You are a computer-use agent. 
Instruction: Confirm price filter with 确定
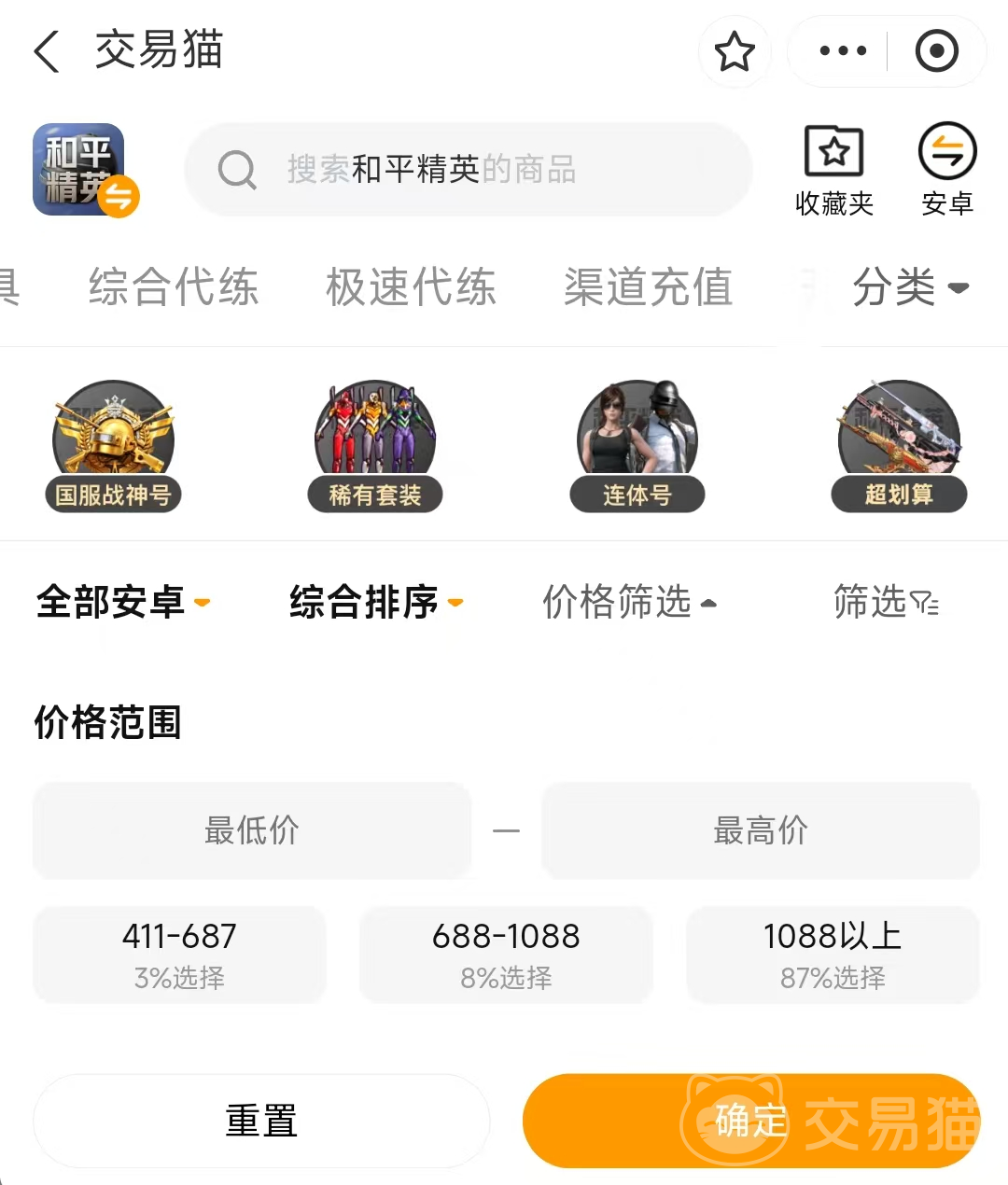point(750,1121)
